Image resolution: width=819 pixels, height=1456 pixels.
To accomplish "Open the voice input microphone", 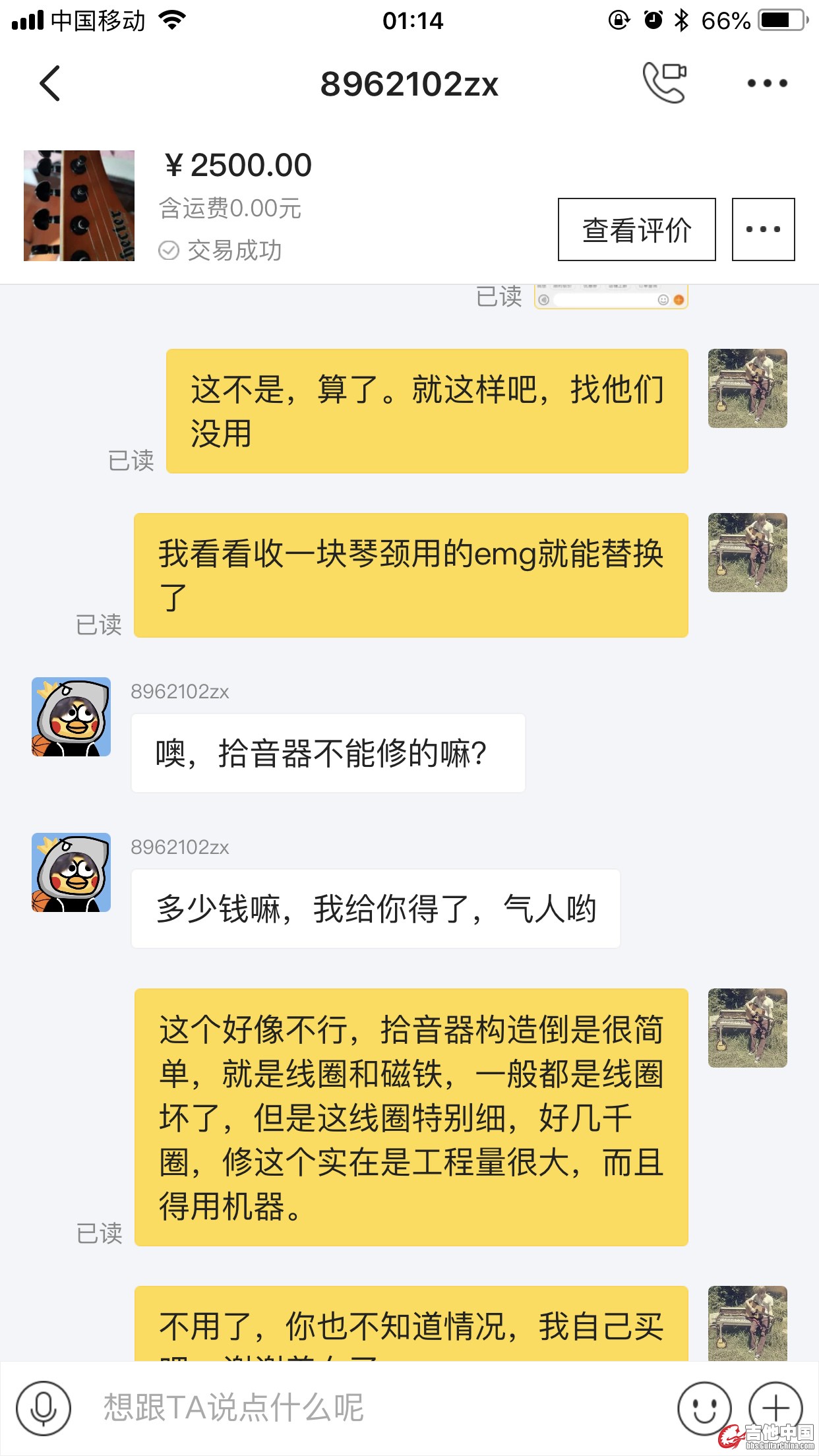I will coord(44,1408).
